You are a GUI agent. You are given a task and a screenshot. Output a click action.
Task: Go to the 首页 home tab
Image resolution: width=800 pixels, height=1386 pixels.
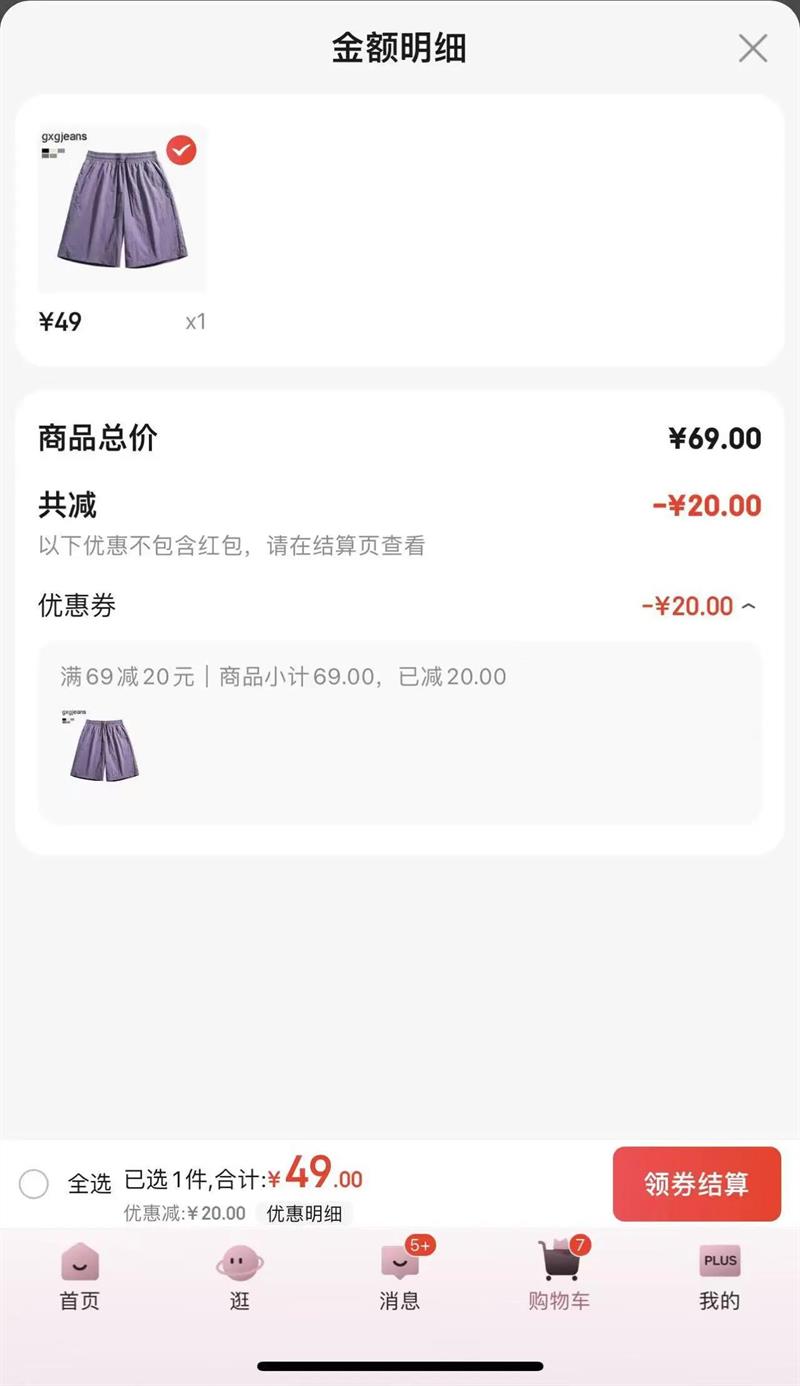(x=80, y=1277)
